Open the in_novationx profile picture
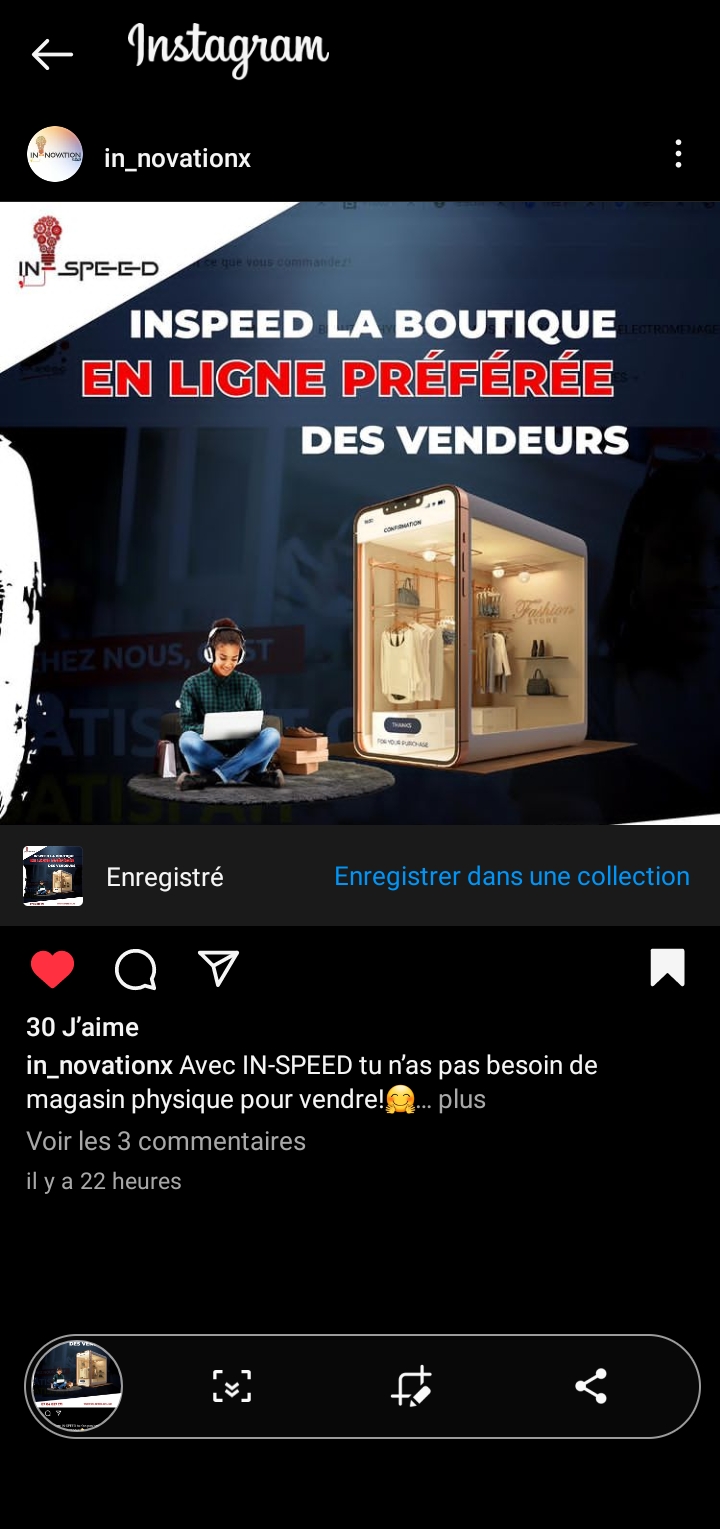 coord(55,154)
